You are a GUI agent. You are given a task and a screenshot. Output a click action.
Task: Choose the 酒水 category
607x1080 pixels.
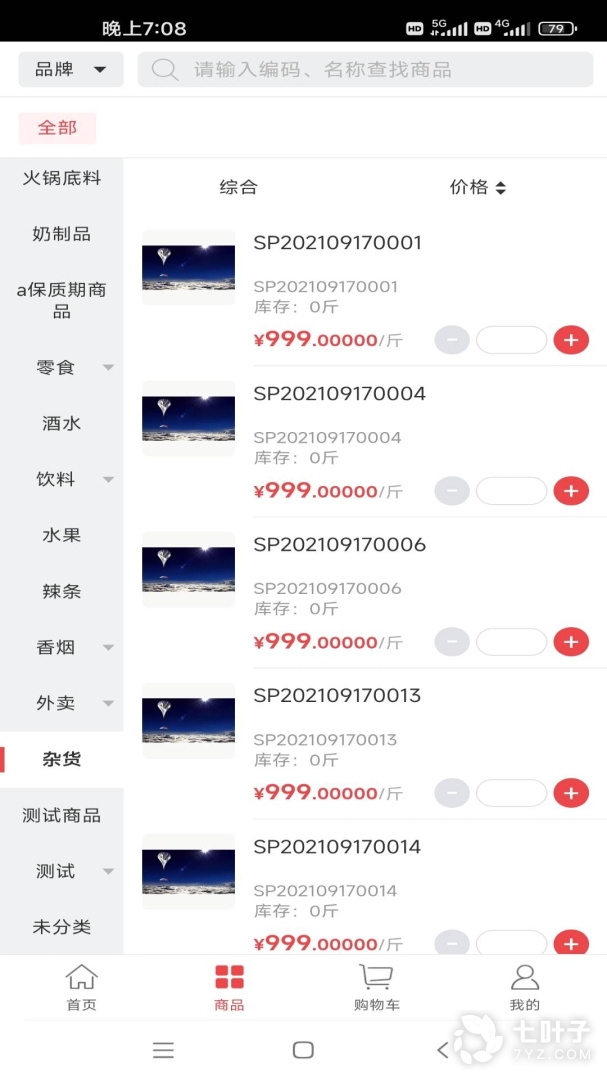click(62, 423)
